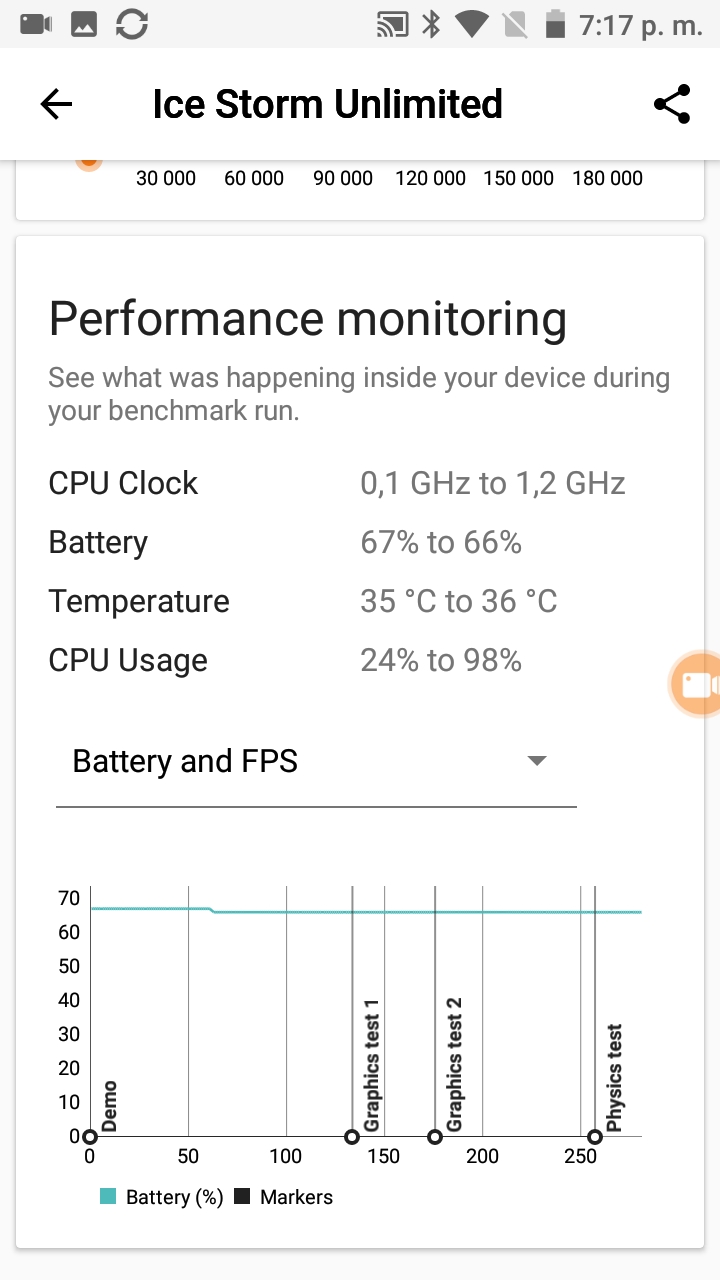The width and height of the screenshot is (720, 1280).
Task: Go back from Ice Storm Unlimited
Action: [x=56, y=104]
